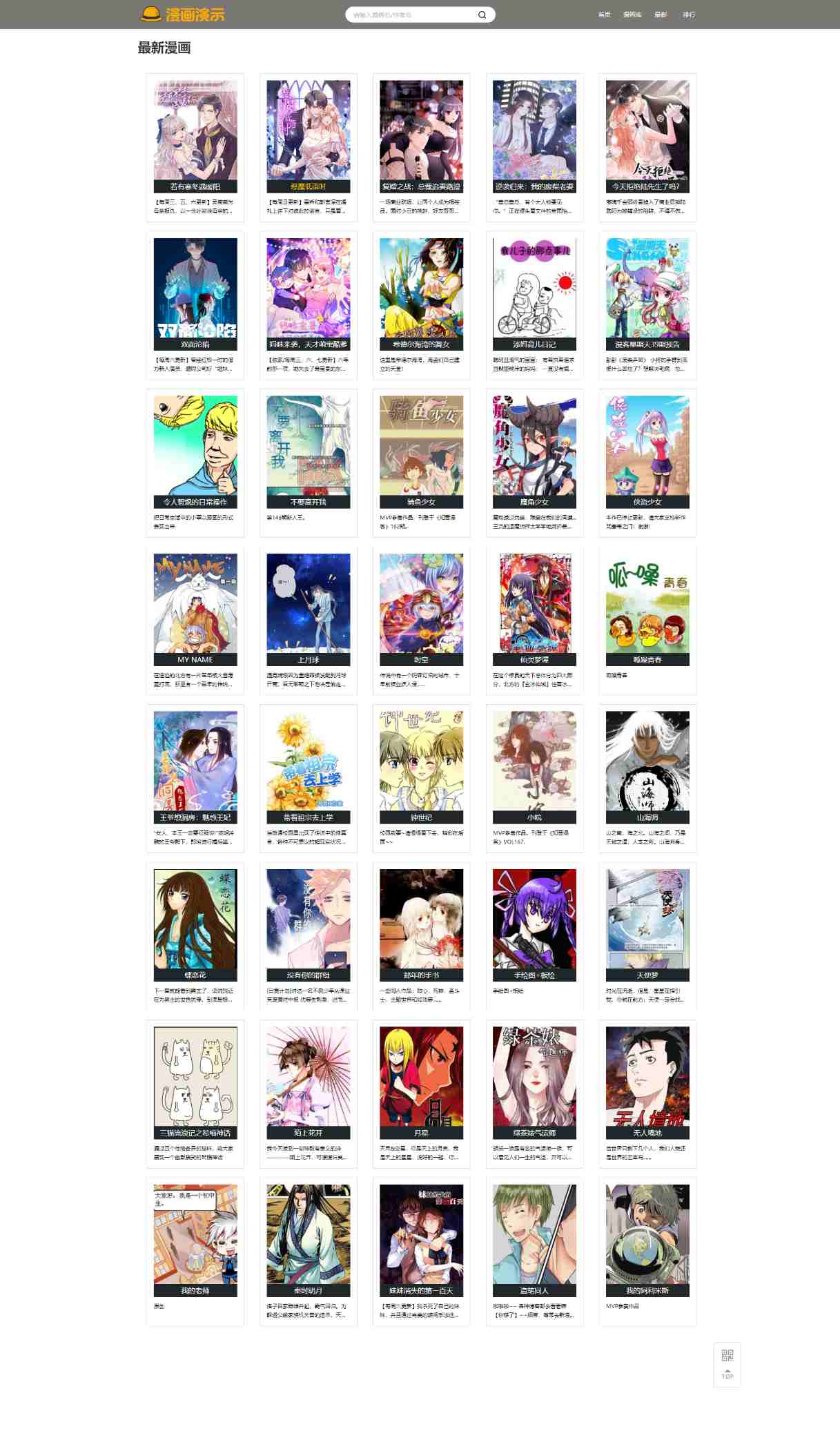Tap the search magnifier icon
This screenshot has height=1431, width=840.
[482, 14]
